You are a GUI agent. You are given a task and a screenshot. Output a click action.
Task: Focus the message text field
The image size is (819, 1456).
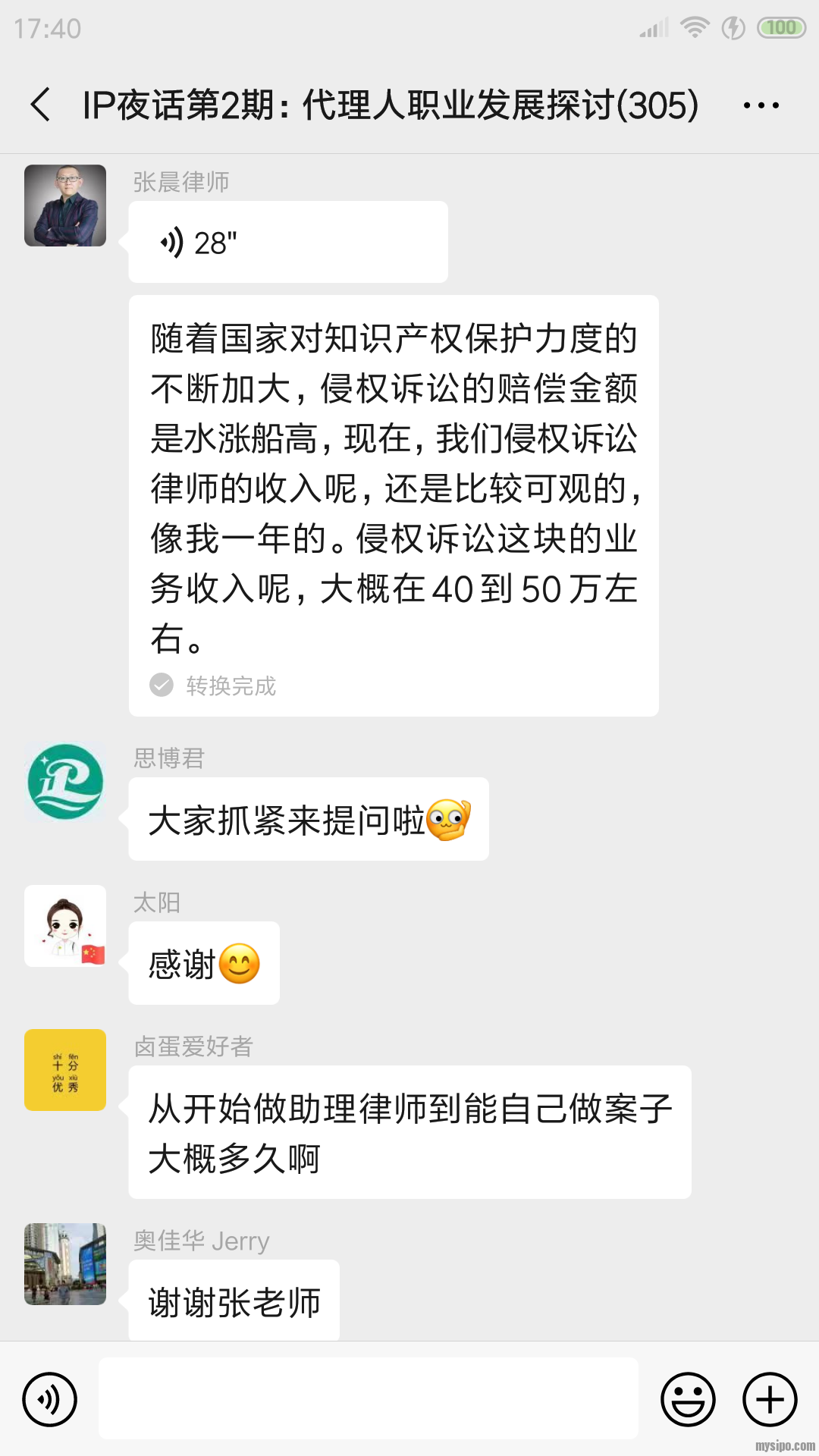pyautogui.click(x=369, y=1399)
